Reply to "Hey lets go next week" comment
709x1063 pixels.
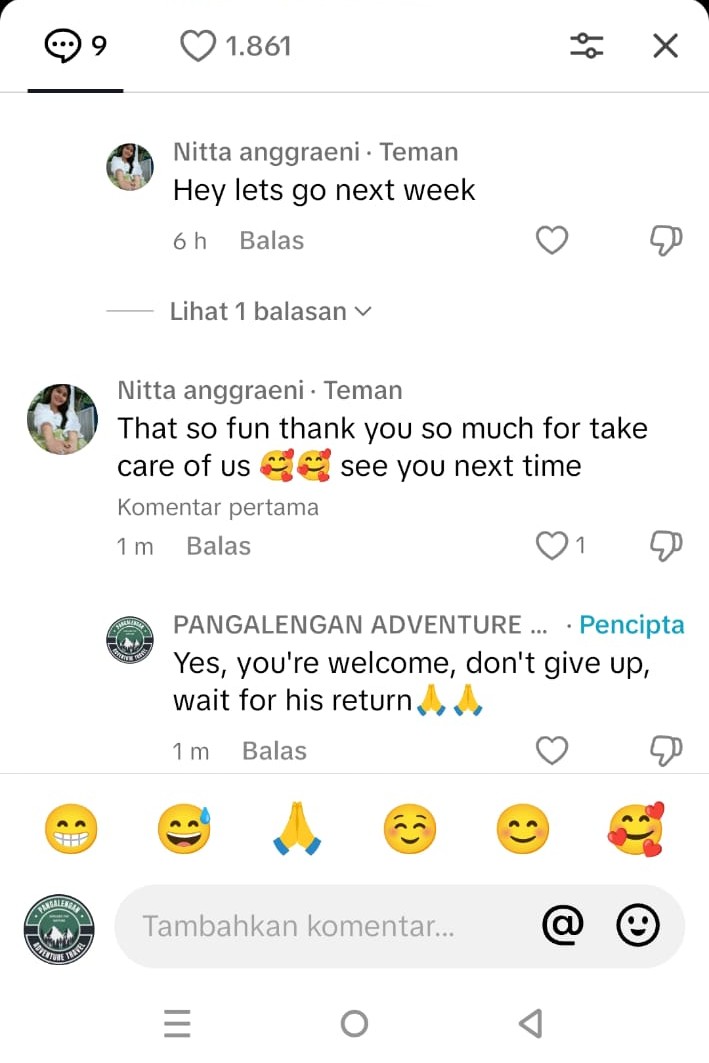[x=271, y=241]
